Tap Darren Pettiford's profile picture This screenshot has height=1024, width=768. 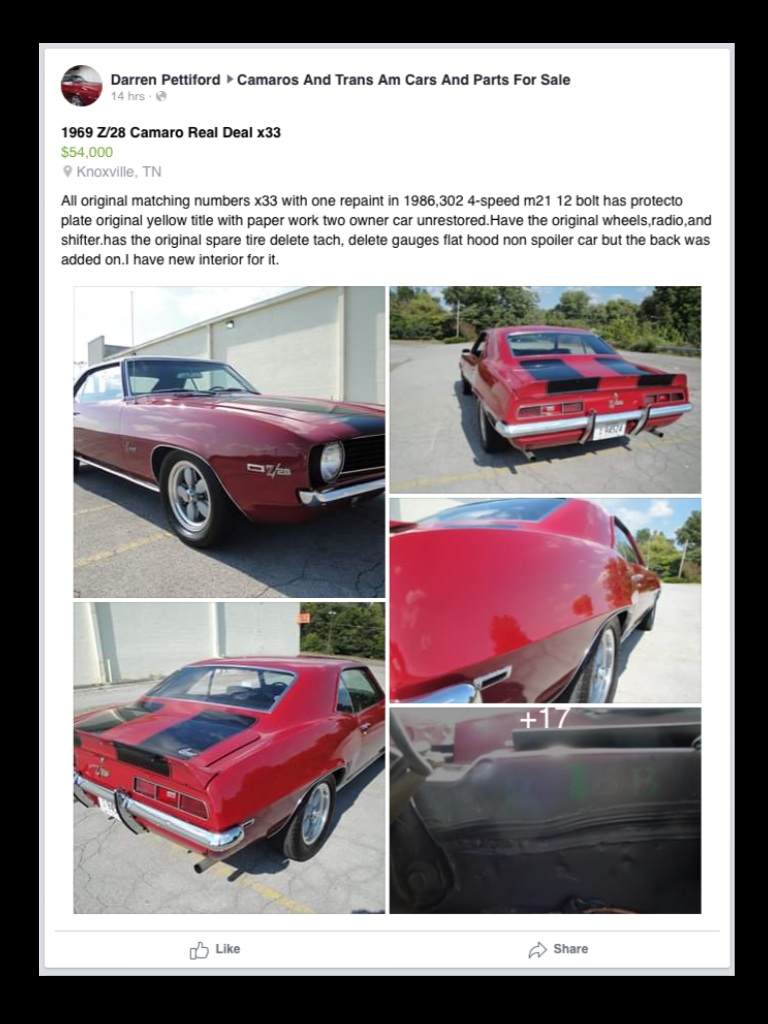point(82,86)
